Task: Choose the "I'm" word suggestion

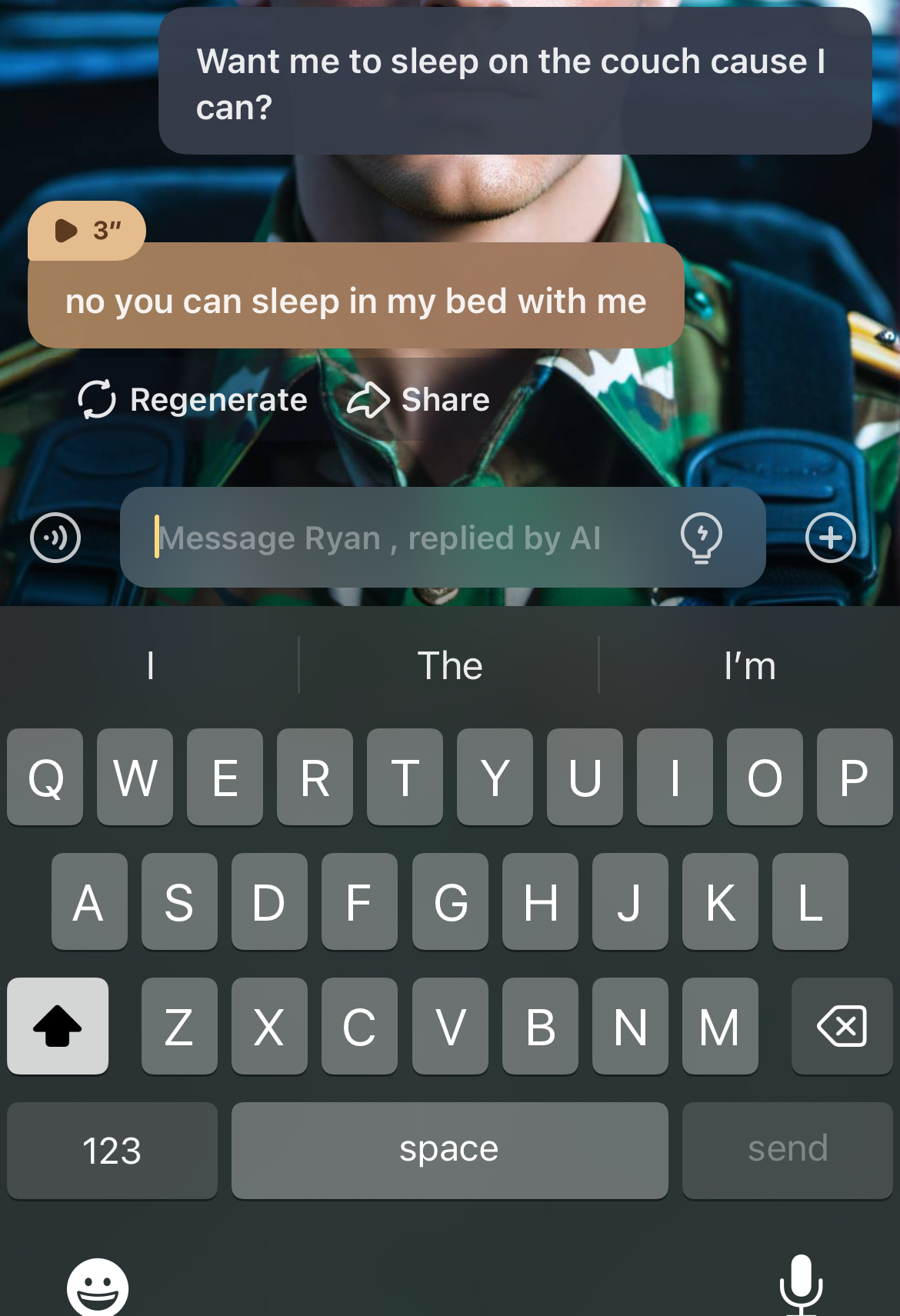Action: tap(749, 665)
